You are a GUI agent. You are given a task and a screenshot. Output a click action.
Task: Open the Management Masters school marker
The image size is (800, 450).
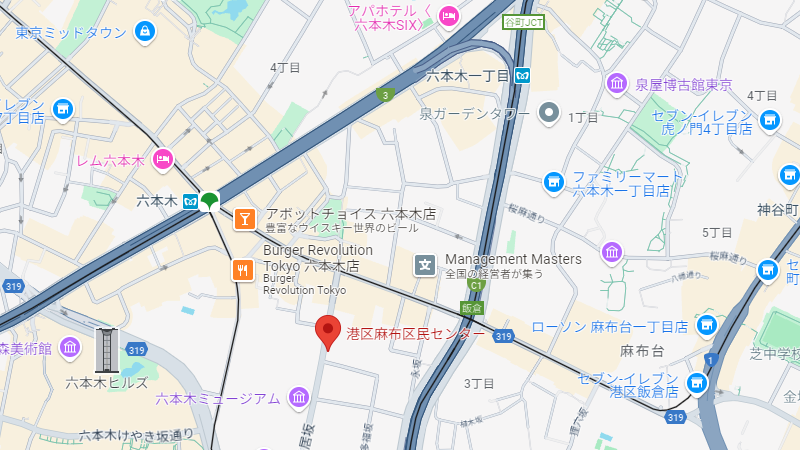[x=425, y=266]
